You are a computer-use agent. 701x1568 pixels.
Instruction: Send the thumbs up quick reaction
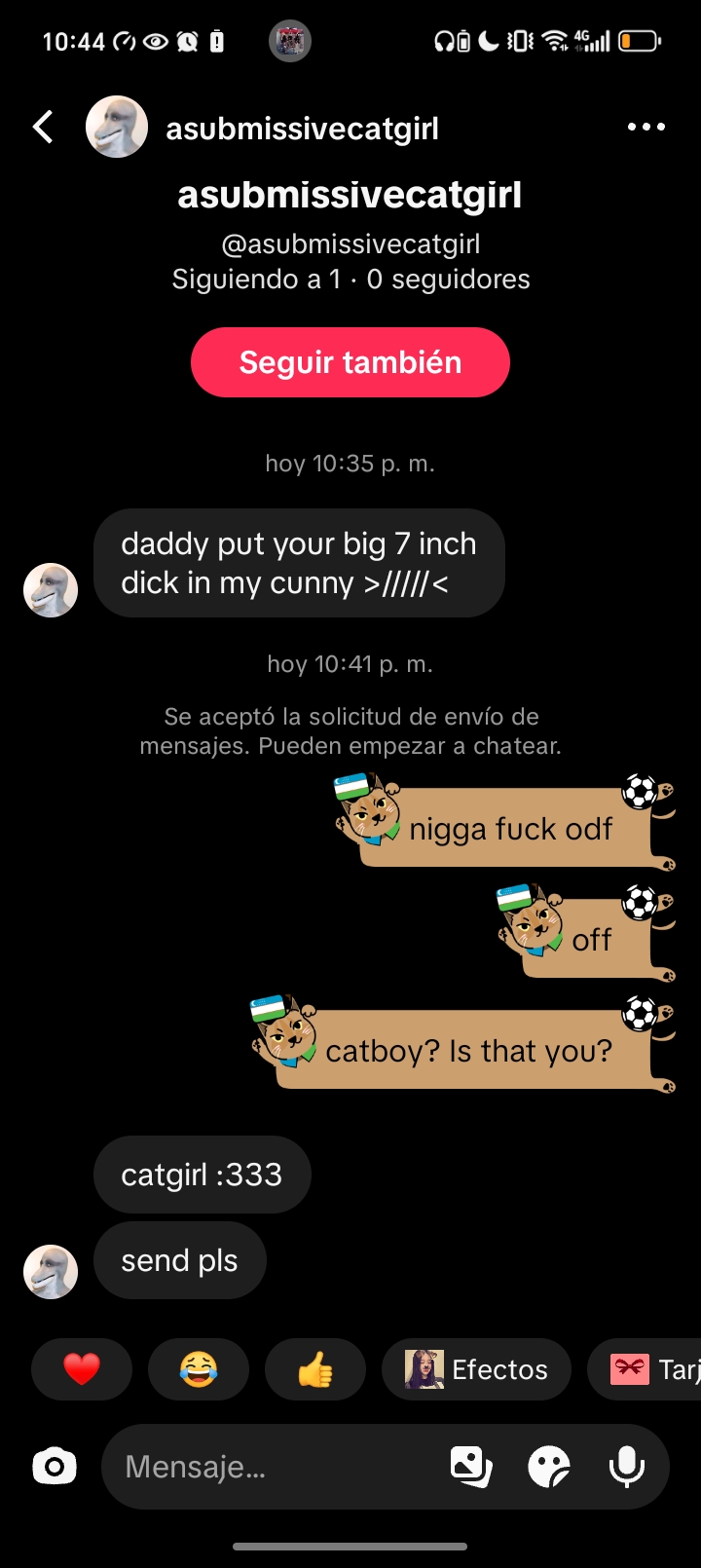coord(315,1369)
